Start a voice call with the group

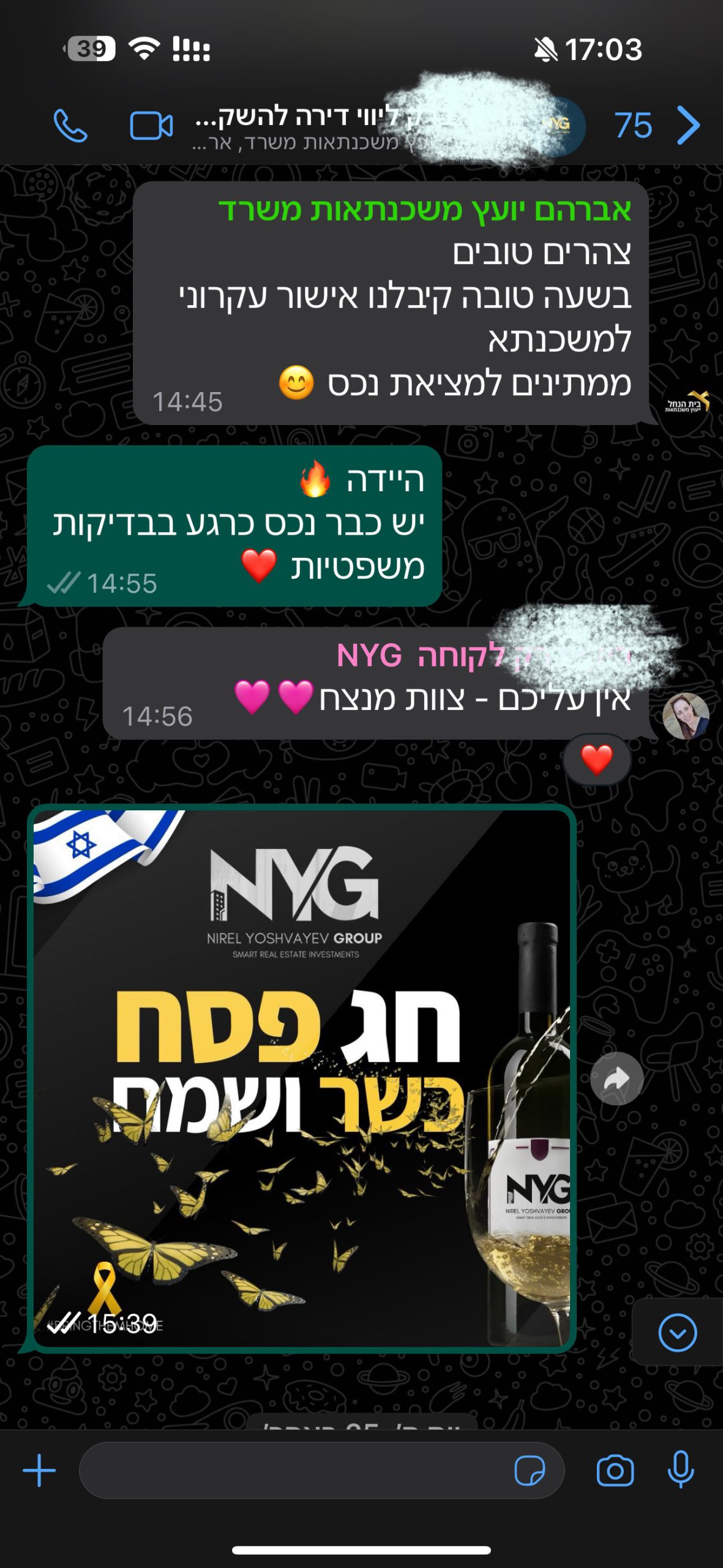70,126
